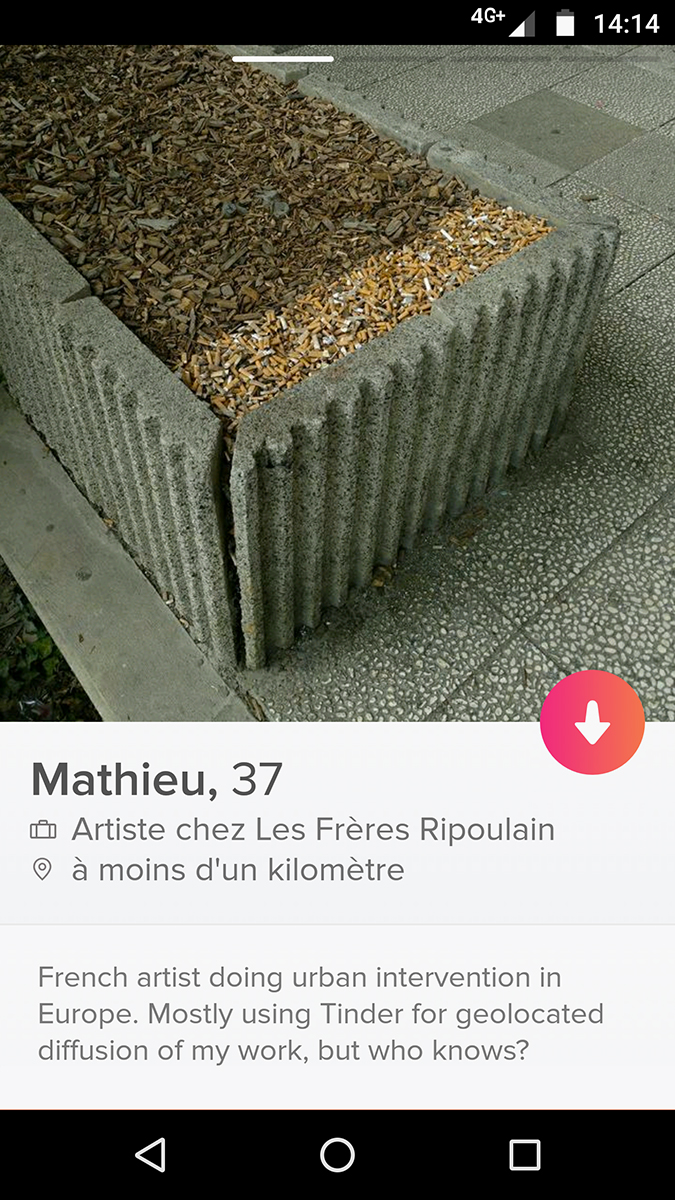Open the recent apps overview

[x=525, y=1155]
